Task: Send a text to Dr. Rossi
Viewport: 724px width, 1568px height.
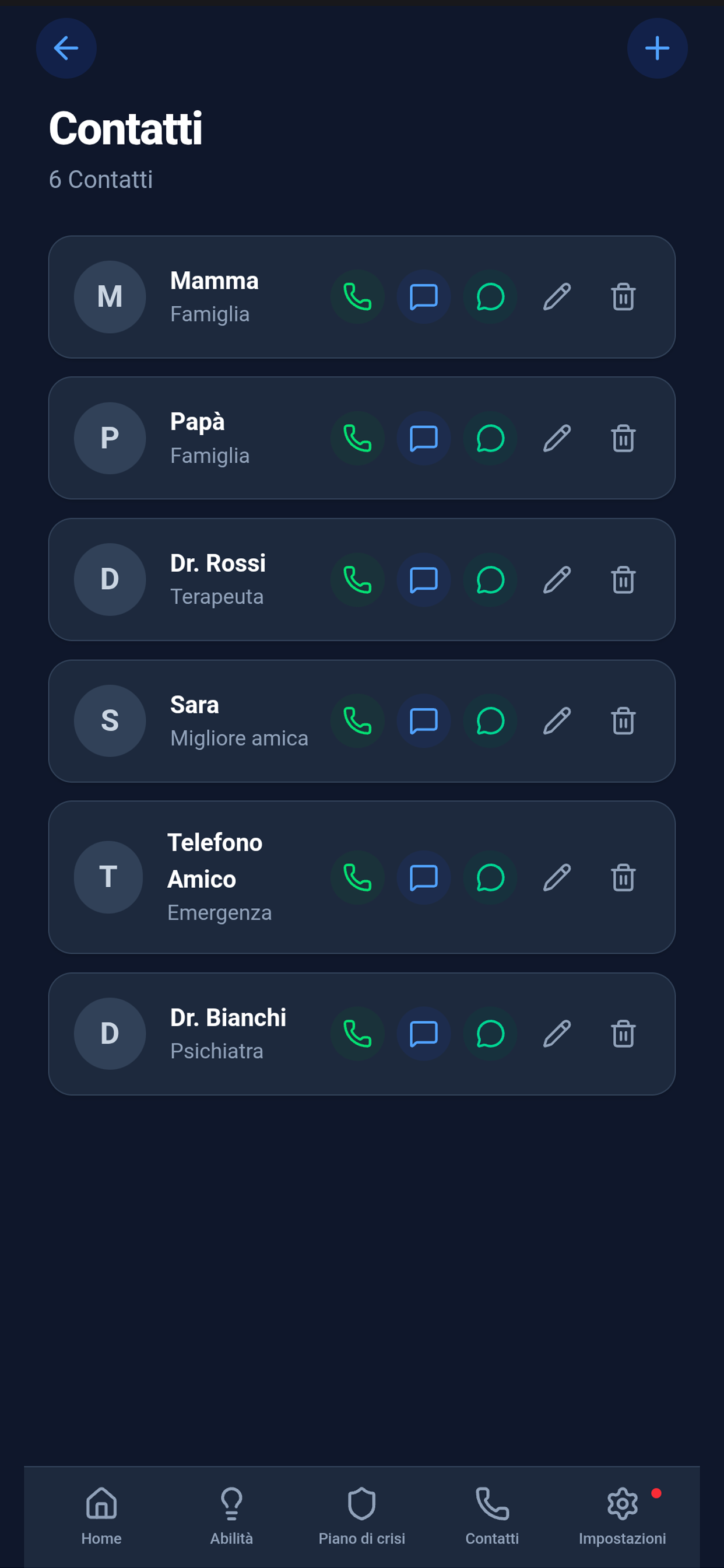Action: pyautogui.click(x=424, y=579)
